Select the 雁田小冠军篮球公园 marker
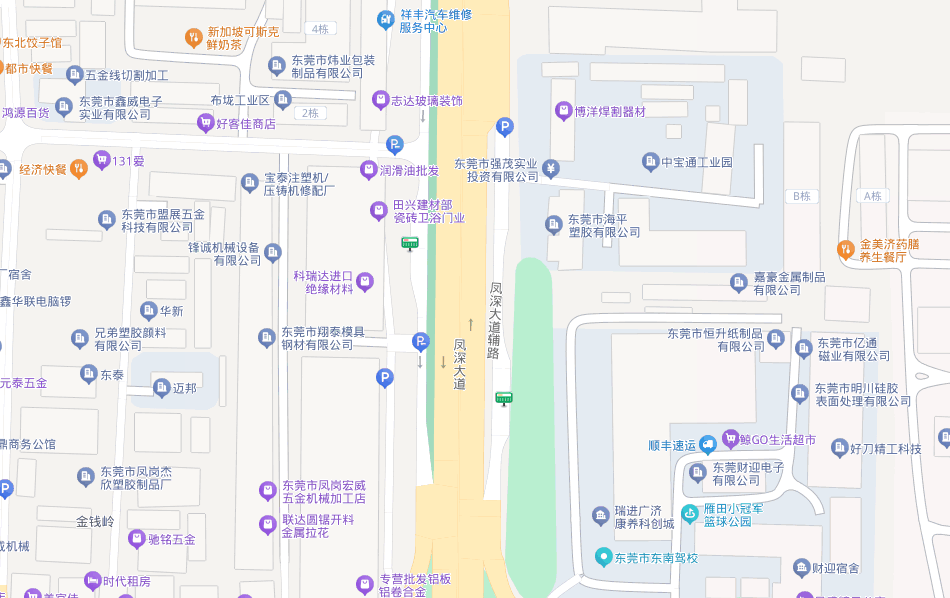The image size is (950, 598). [x=690, y=514]
